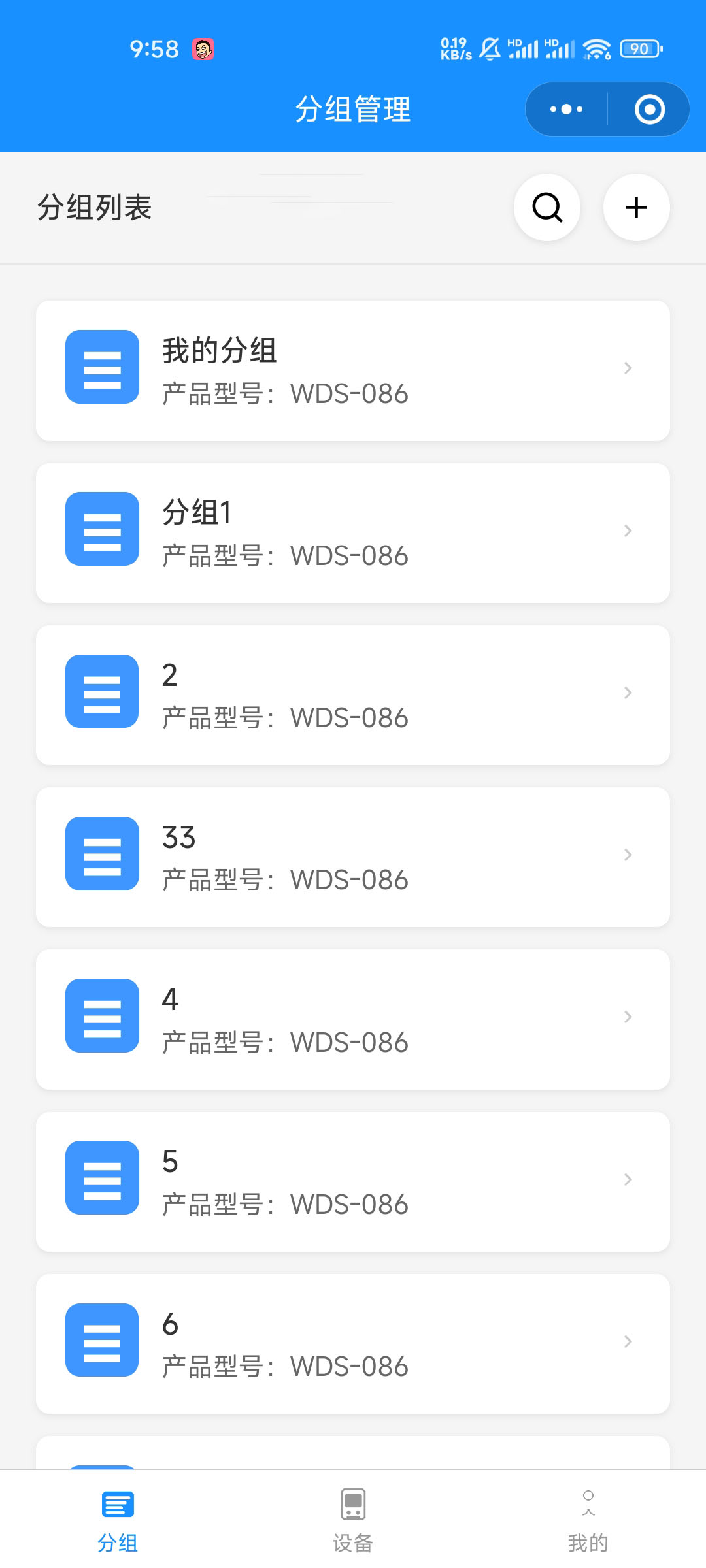Viewport: 706px width, 1568px height.
Task: Select the group named 6
Action: pos(353,1343)
